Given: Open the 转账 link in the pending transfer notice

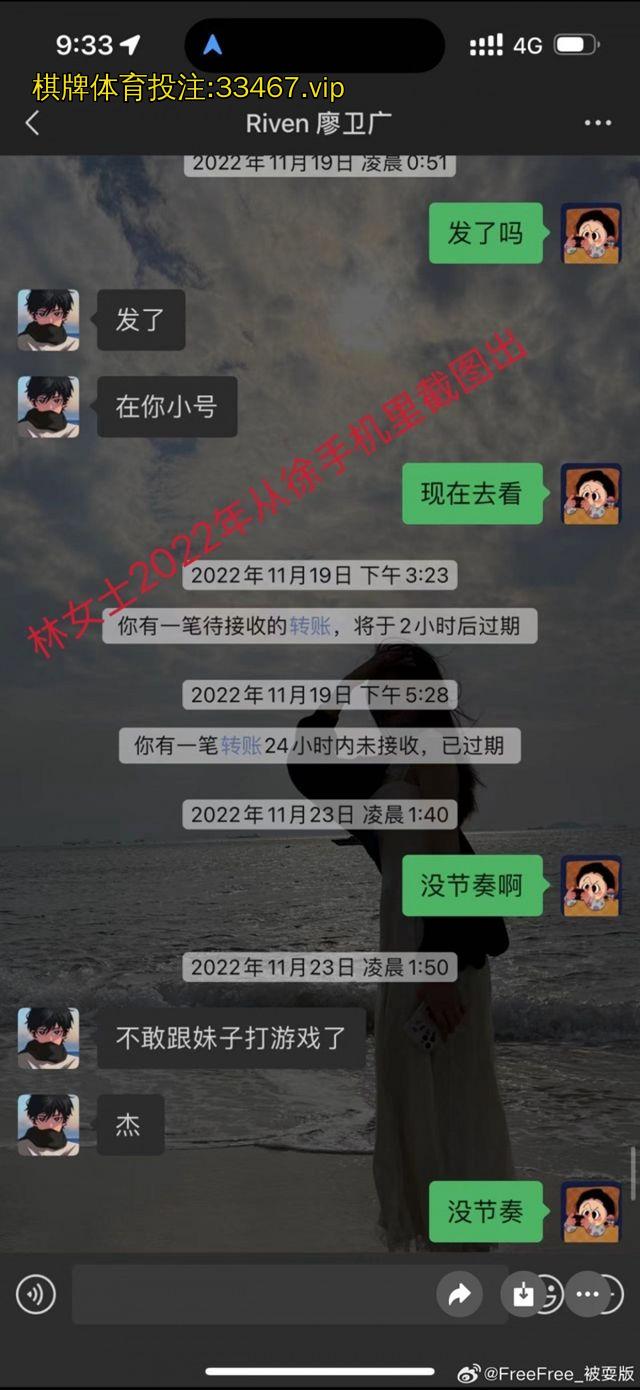Looking at the screenshot, I should [x=309, y=627].
